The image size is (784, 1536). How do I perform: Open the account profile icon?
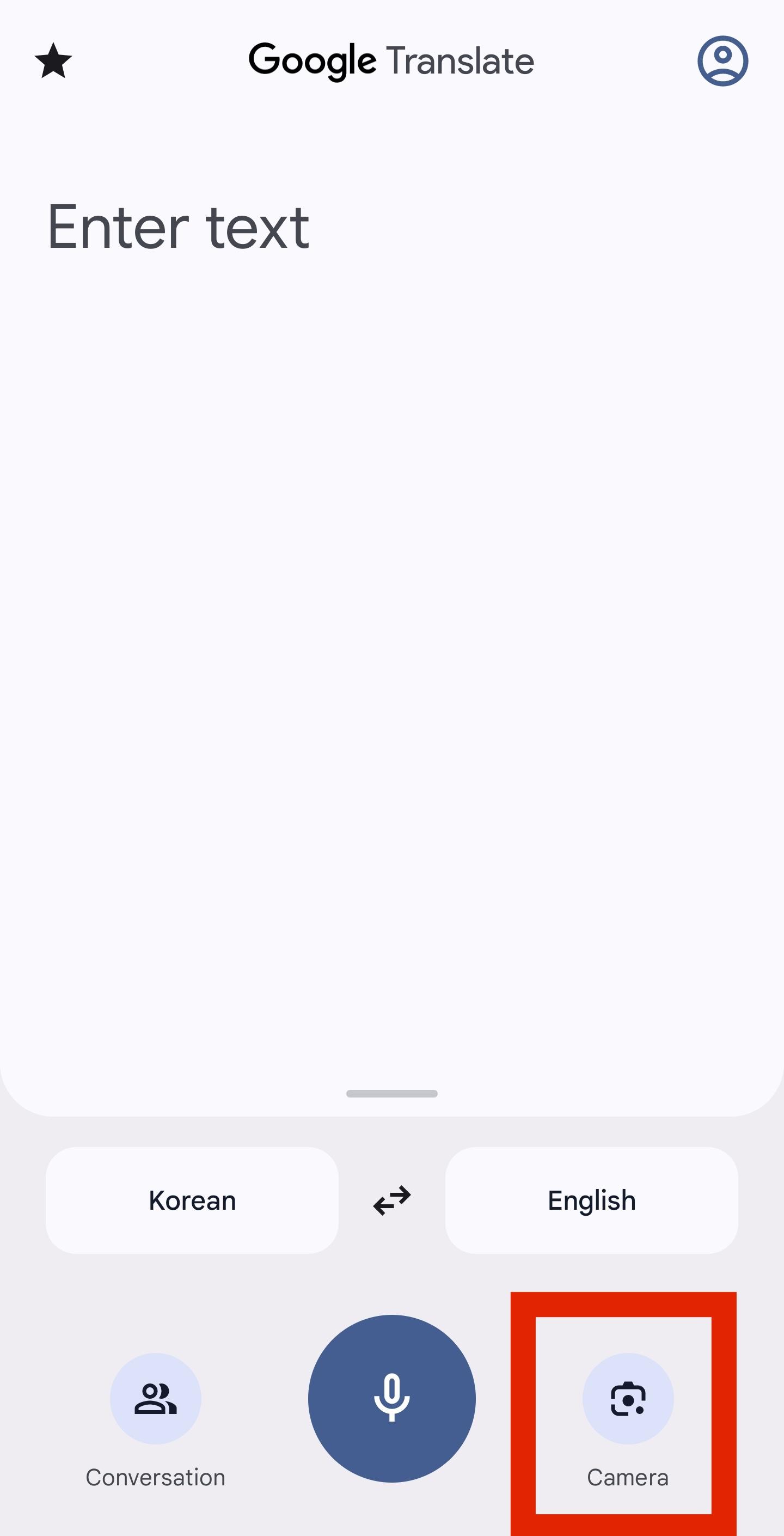(x=722, y=61)
